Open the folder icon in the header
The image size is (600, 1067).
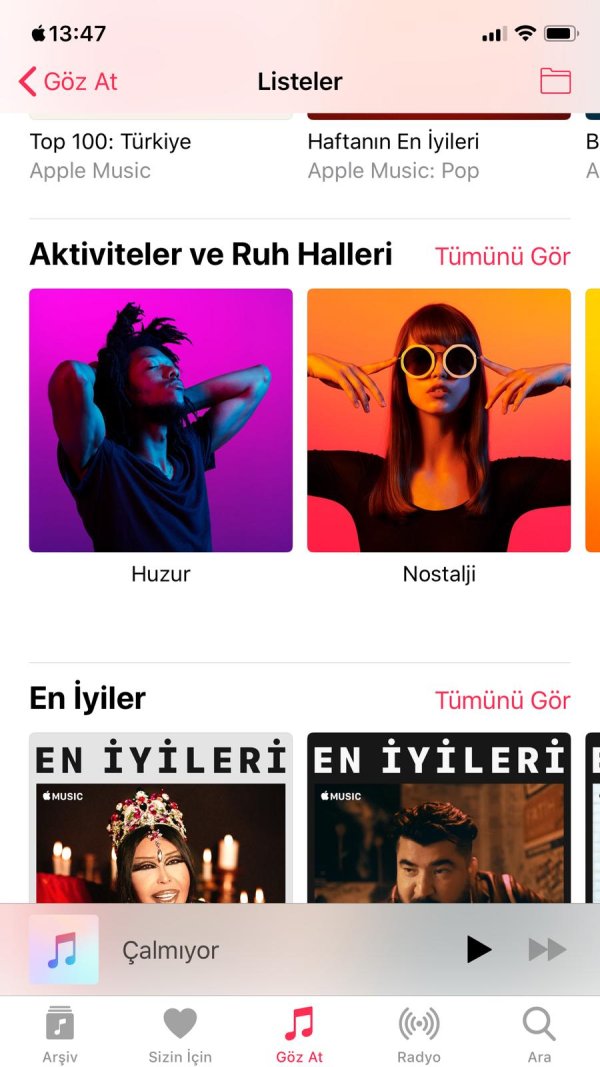coord(555,81)
